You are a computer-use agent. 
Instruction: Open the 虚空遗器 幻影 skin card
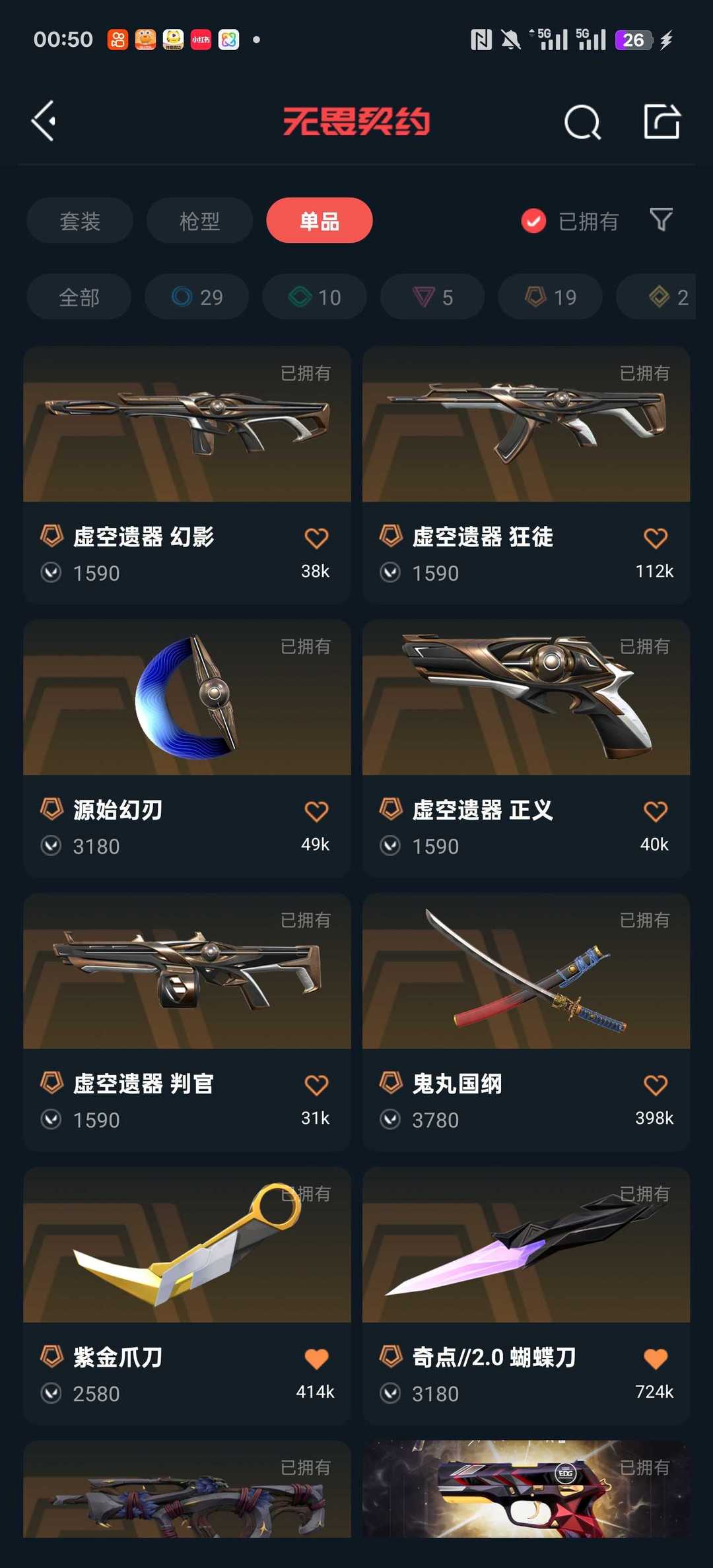pos(187,474)
